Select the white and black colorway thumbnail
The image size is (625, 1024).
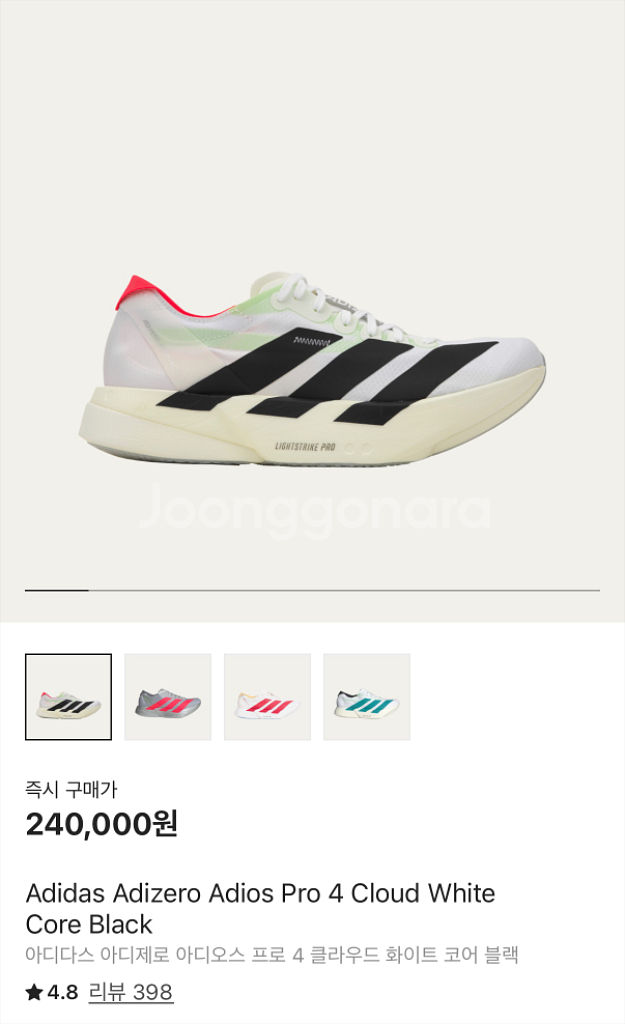pyautogui.click(x=69, y=697)
